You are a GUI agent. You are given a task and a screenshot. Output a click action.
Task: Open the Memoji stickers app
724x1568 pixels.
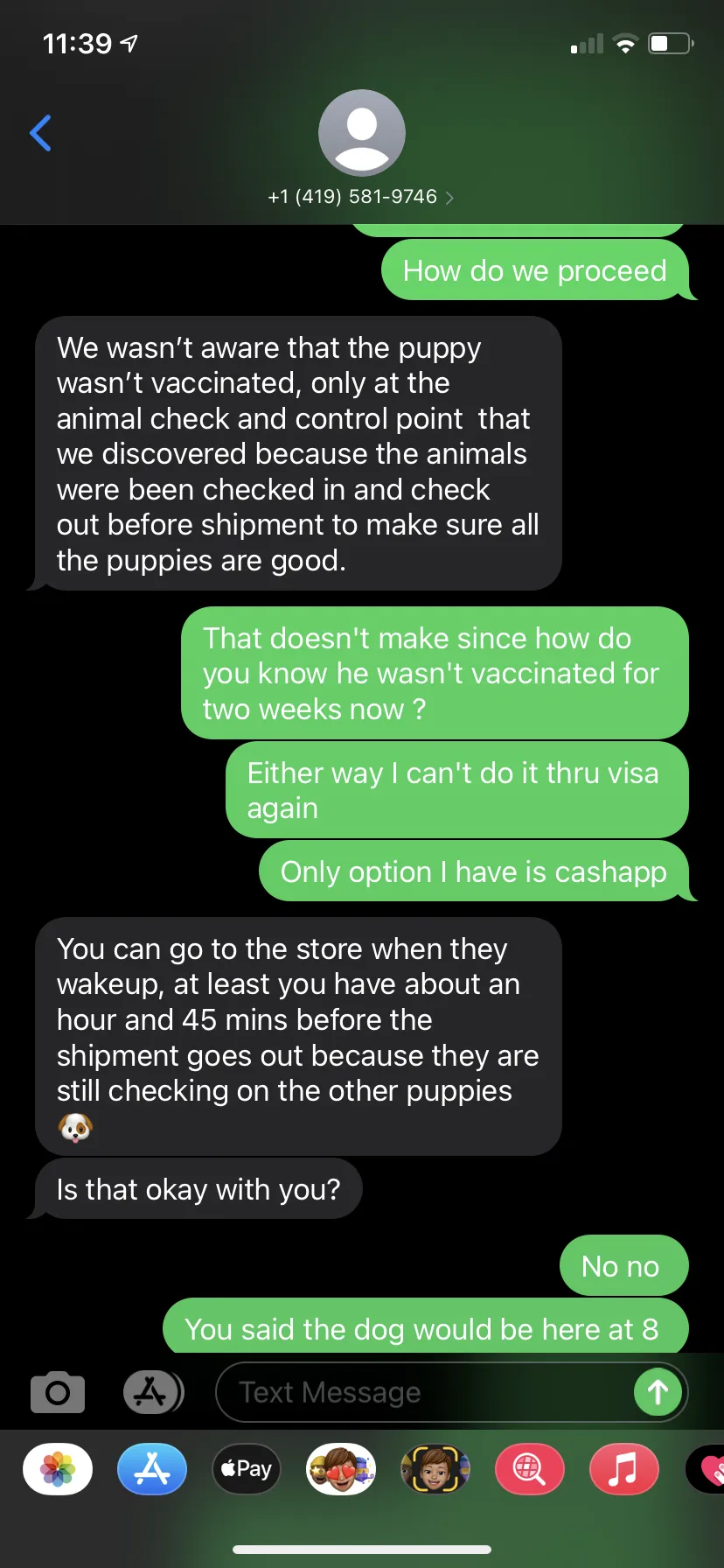tap(341, 1469)
